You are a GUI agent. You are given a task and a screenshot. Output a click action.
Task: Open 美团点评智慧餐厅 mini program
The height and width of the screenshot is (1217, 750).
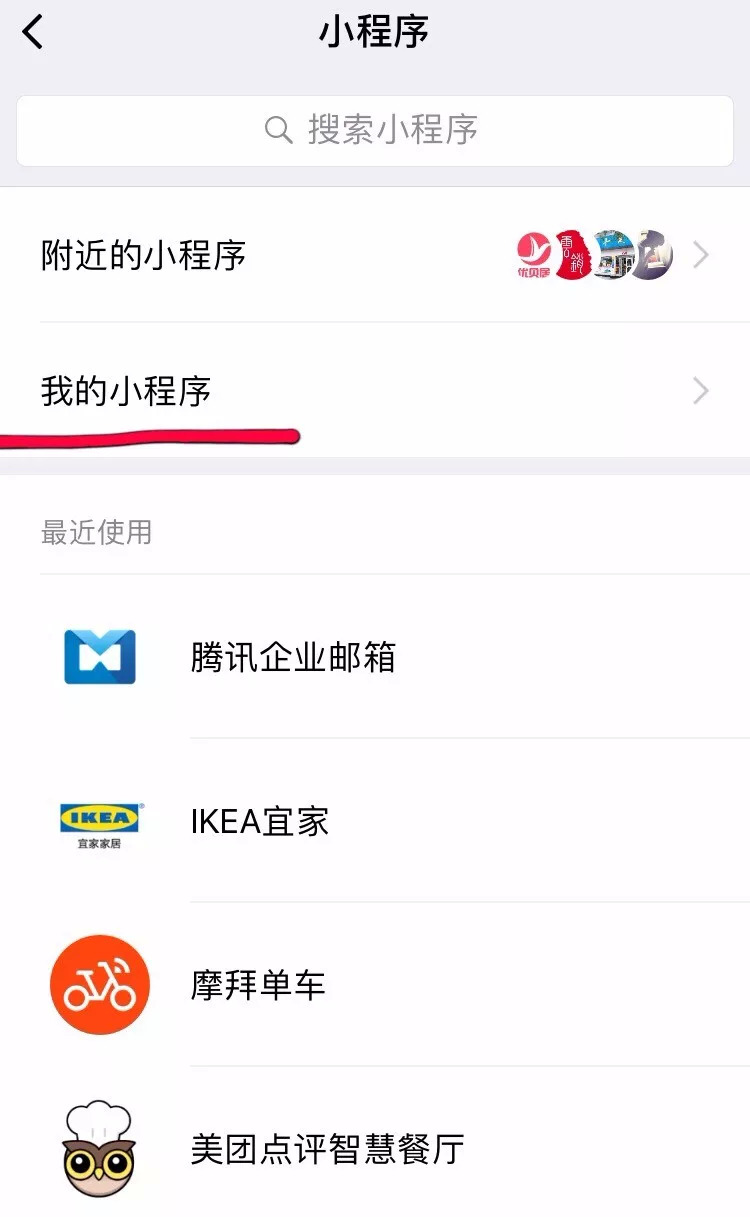[327, 1149]
